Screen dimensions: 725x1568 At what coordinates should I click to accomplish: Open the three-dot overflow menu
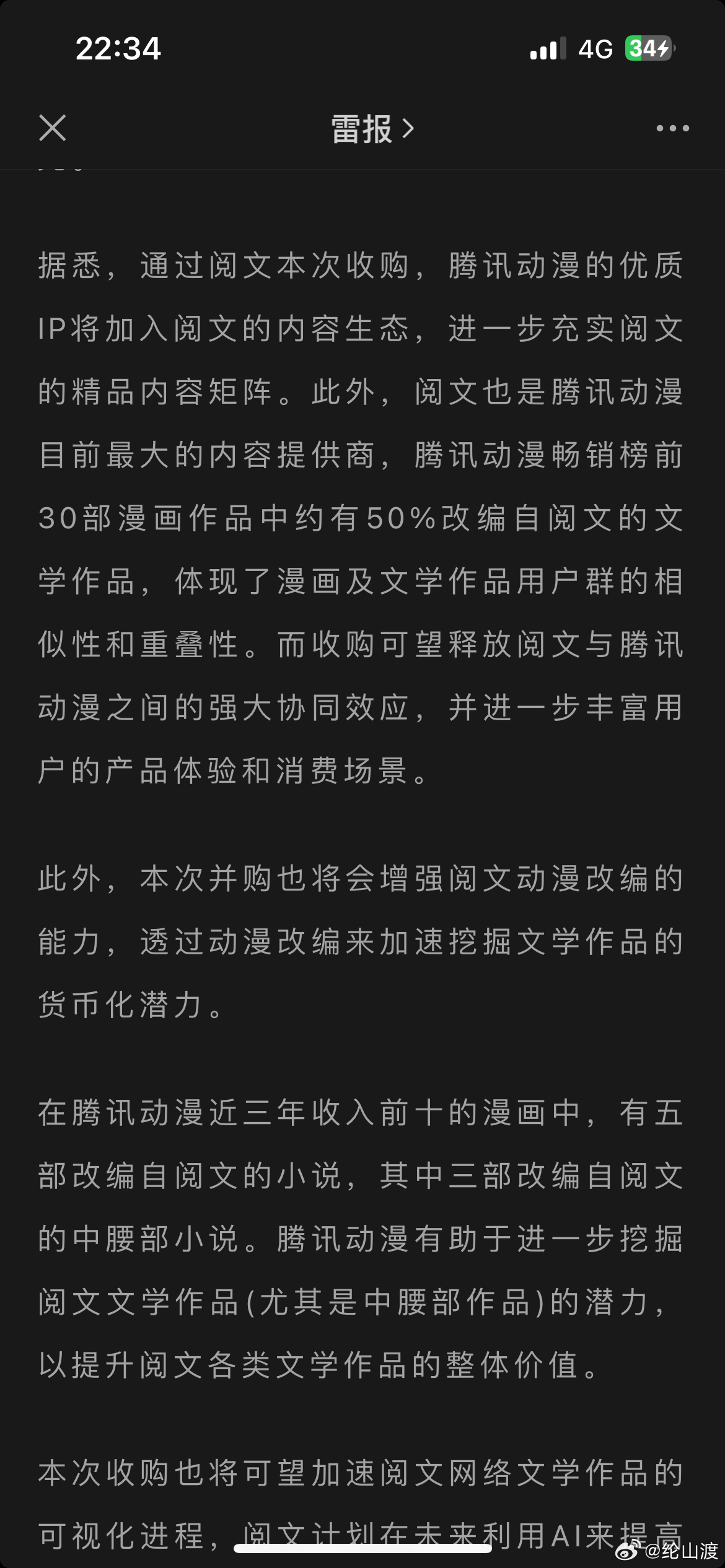[672, 128]
